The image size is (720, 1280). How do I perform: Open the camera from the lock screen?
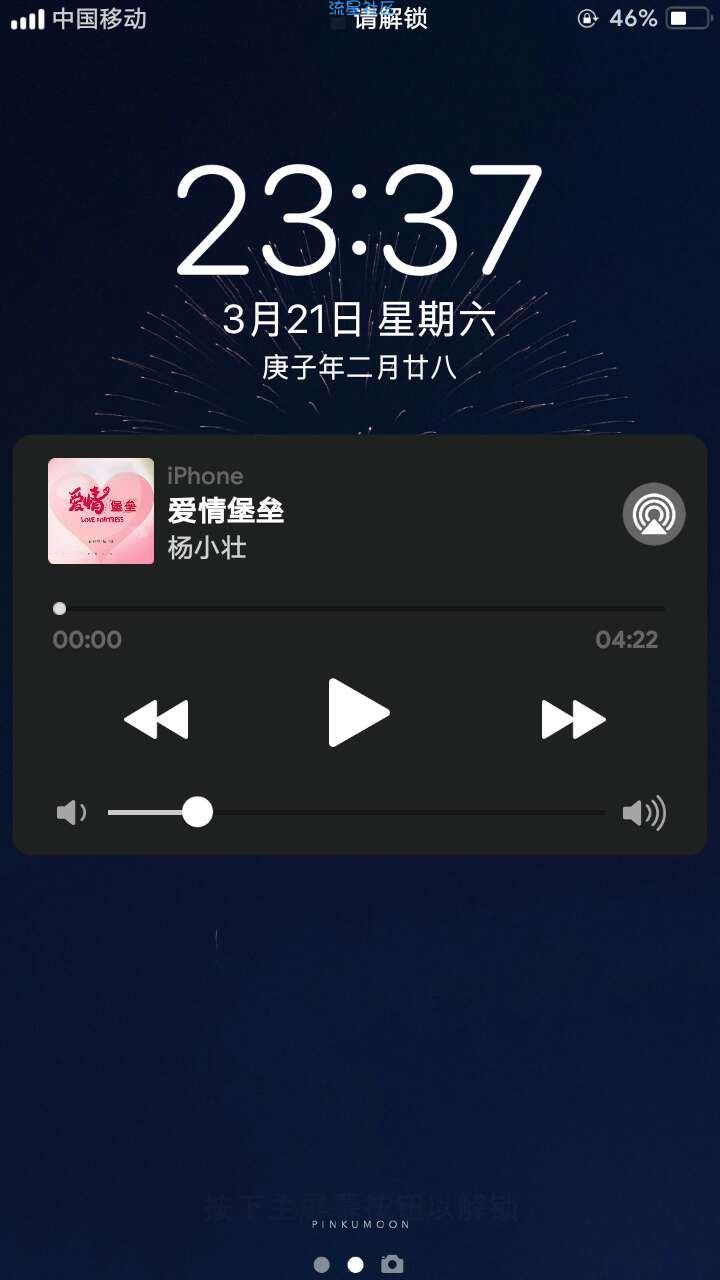tap(393, 1264)
